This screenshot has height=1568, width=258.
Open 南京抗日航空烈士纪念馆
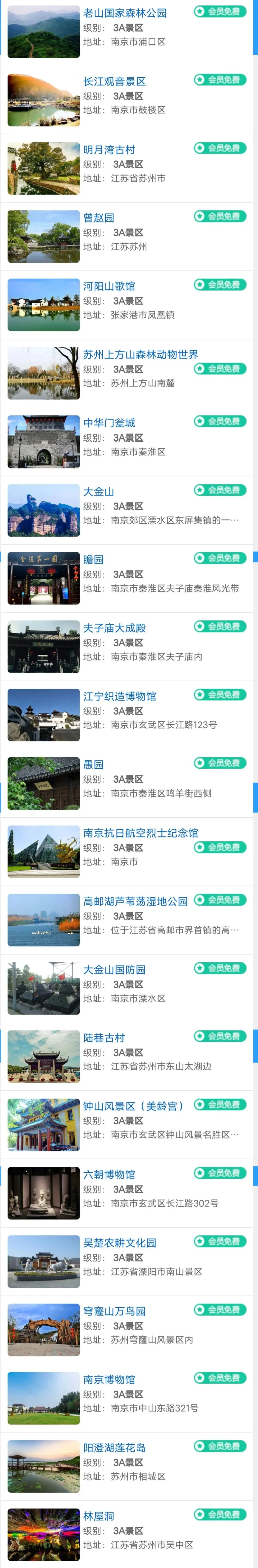coord(141,833)
